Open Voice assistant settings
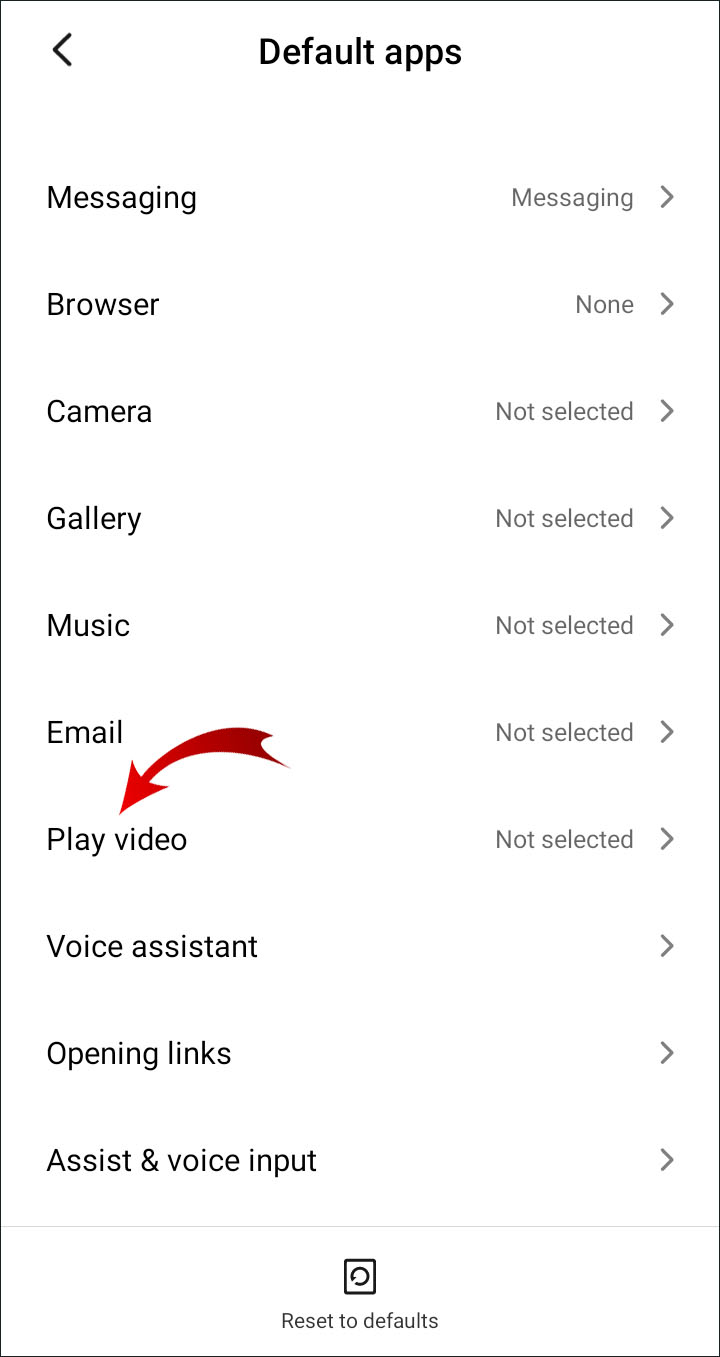Viewport: 720px width, 1357px height. (x=360, y=946)
